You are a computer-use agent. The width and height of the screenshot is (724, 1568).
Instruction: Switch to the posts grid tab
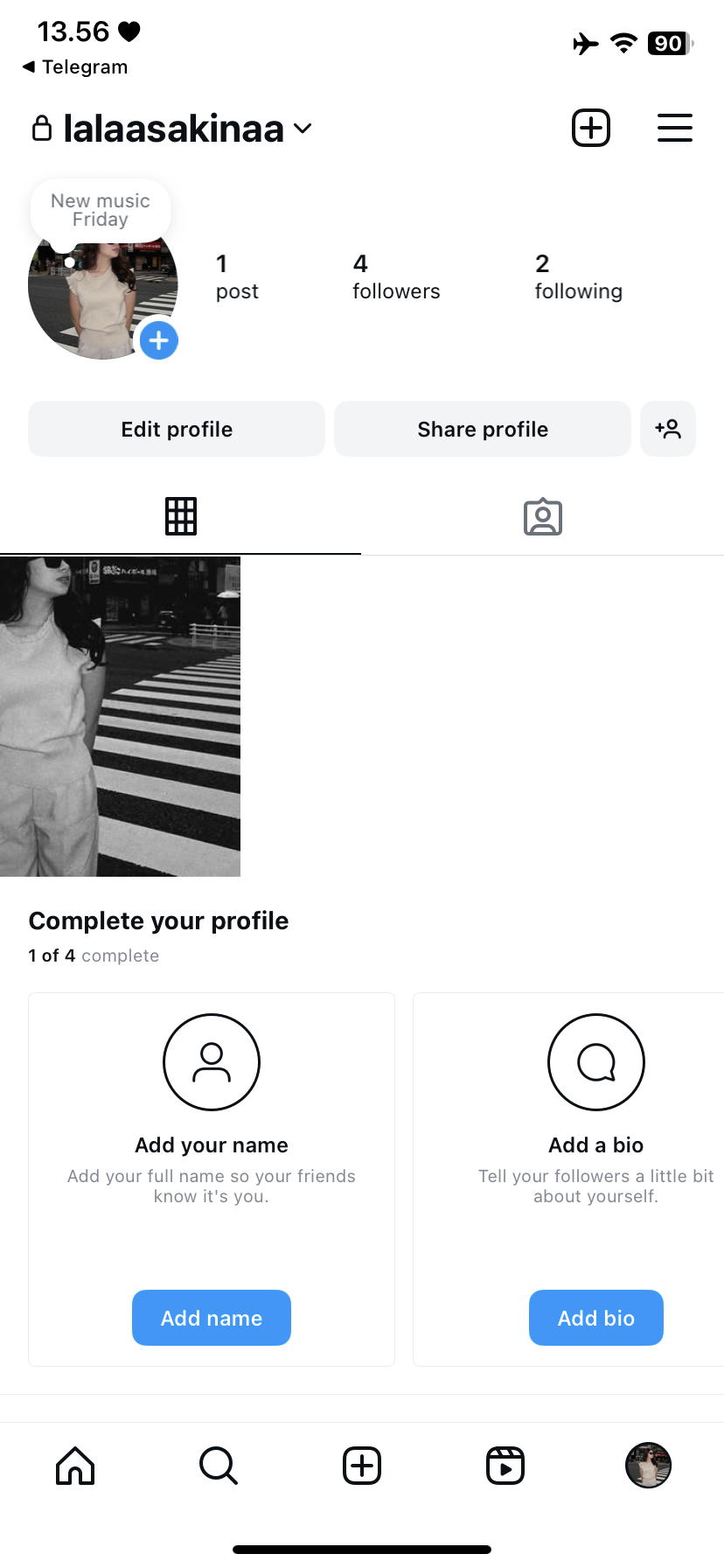[181, 516]
